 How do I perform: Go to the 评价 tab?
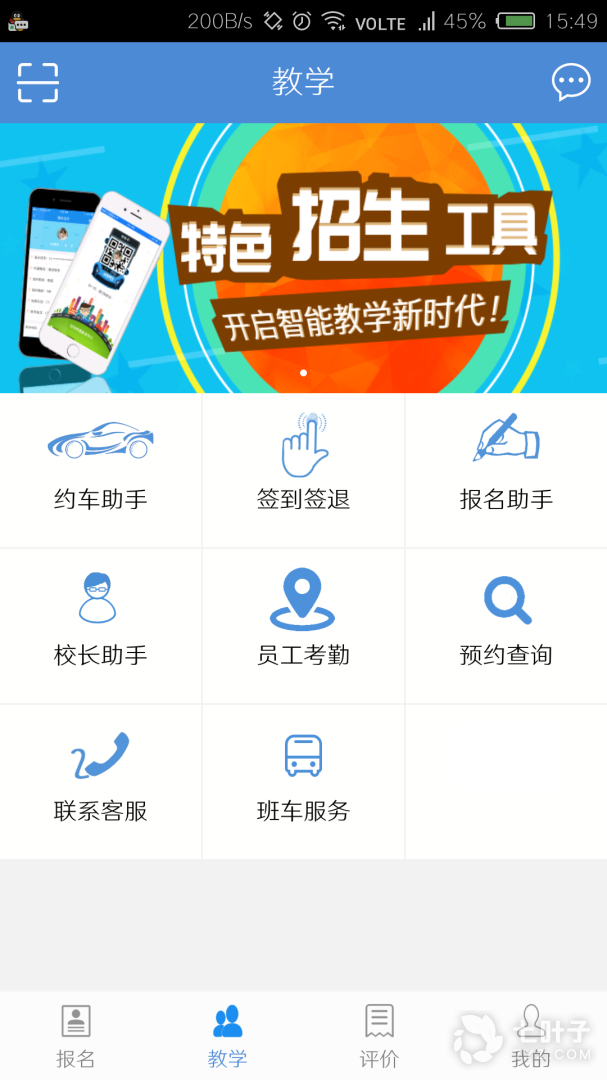click(379, 1036)
